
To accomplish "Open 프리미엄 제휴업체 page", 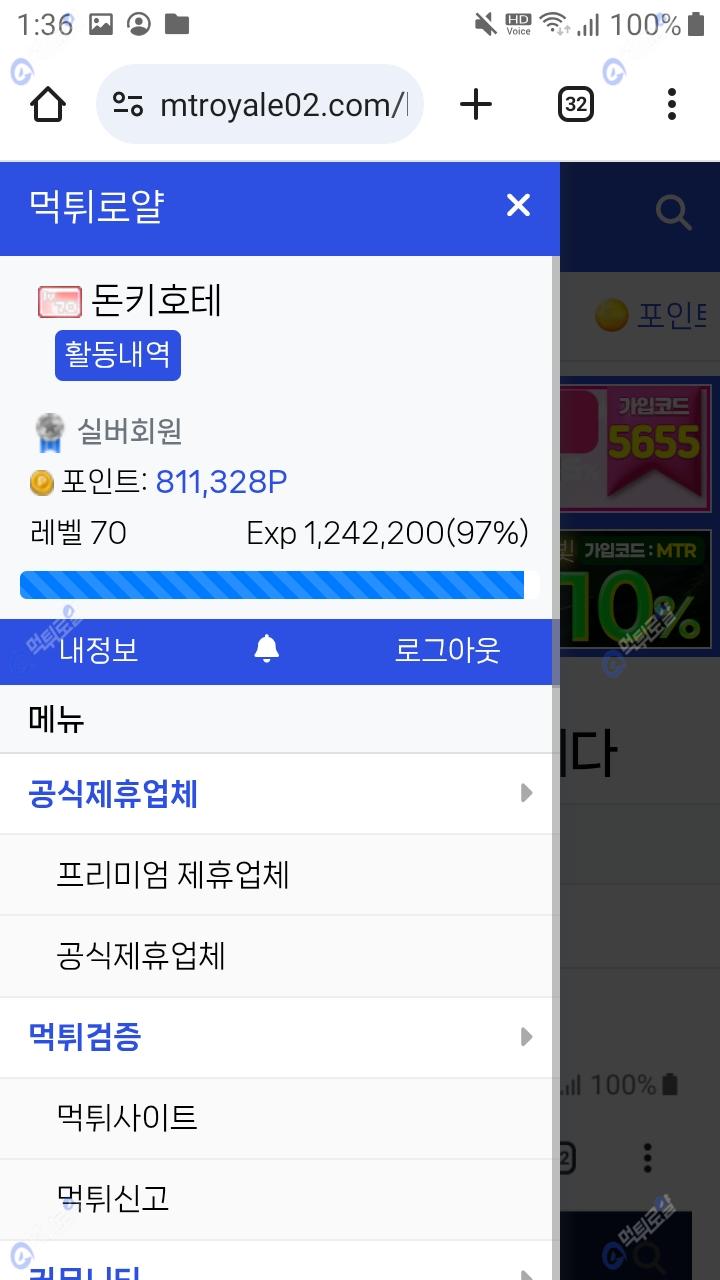I will (173, 875).
